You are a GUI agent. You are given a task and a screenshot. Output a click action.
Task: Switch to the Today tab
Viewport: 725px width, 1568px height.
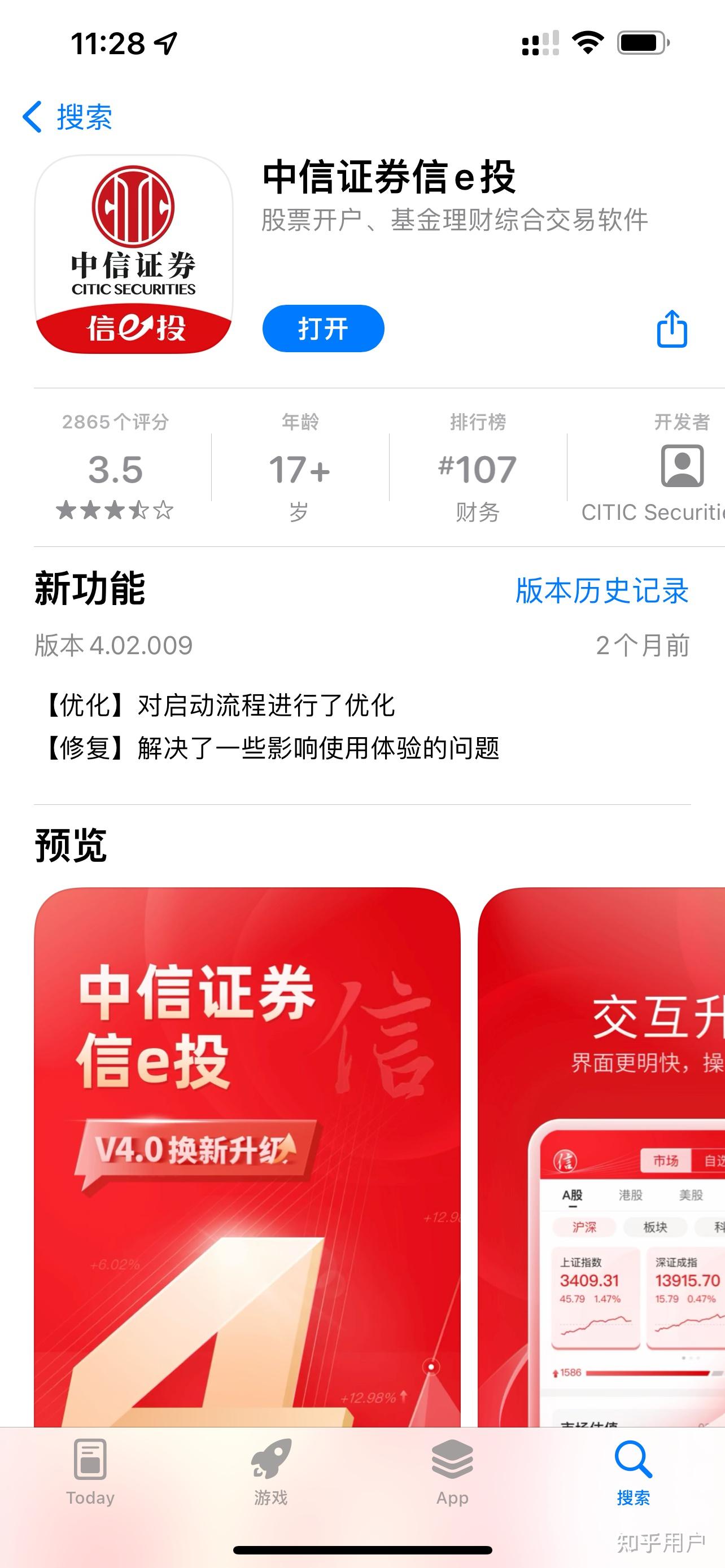tap(90, 1472)
